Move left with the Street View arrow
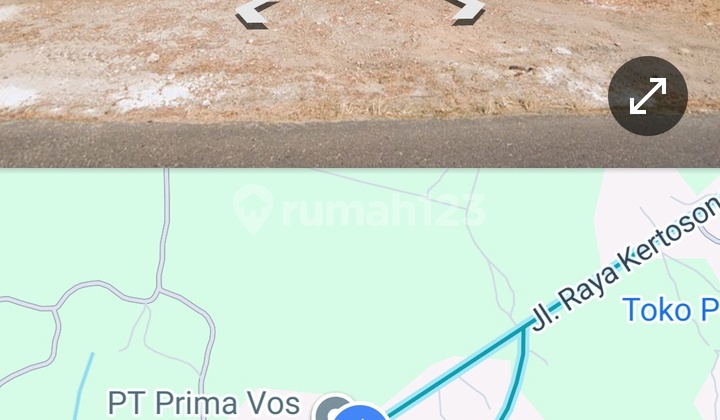Screen dimensions: 720x420 pos(257,14)
